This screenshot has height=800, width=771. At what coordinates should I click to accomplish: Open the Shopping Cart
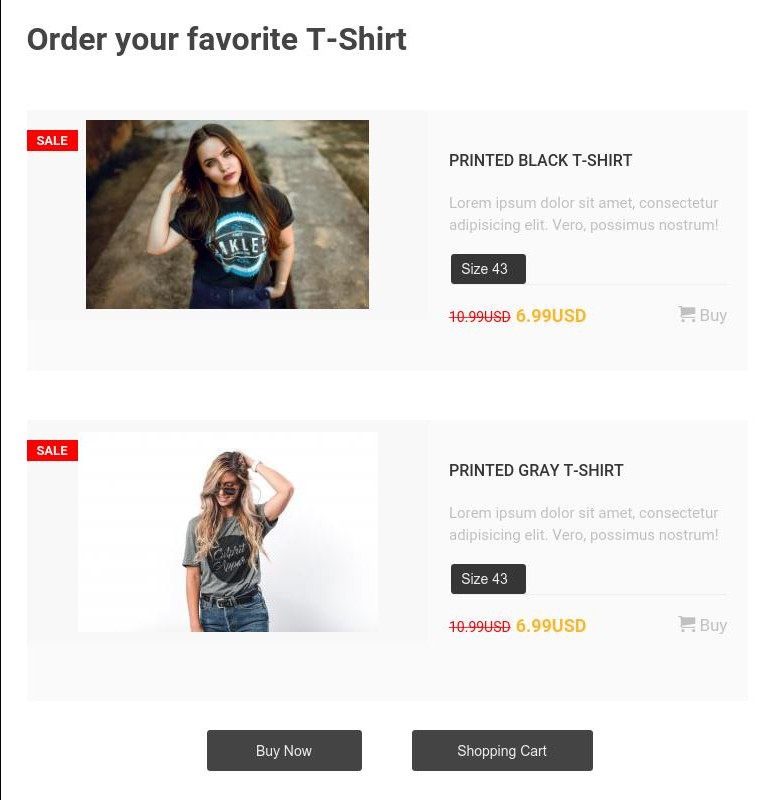tap(502, 751)
